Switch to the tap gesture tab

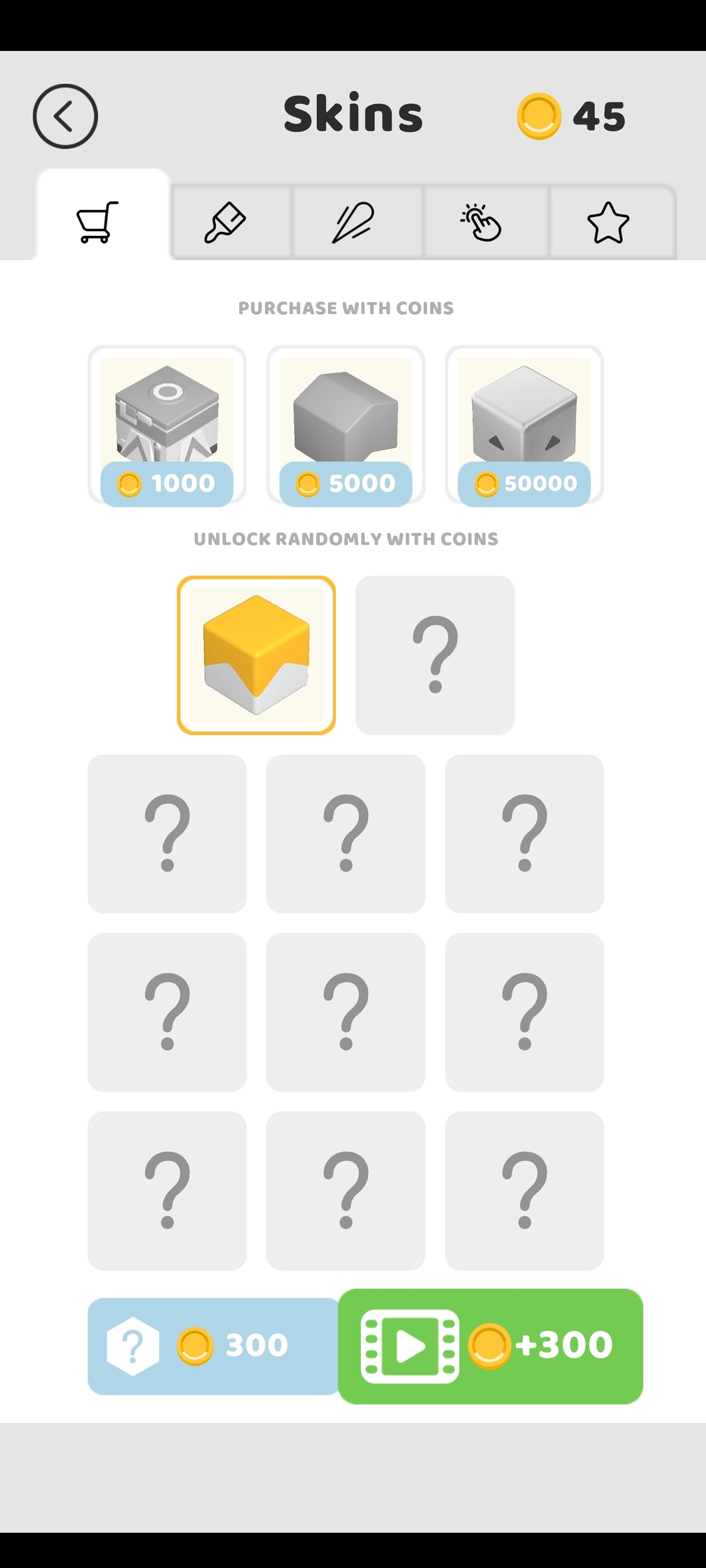coord(481,222)
